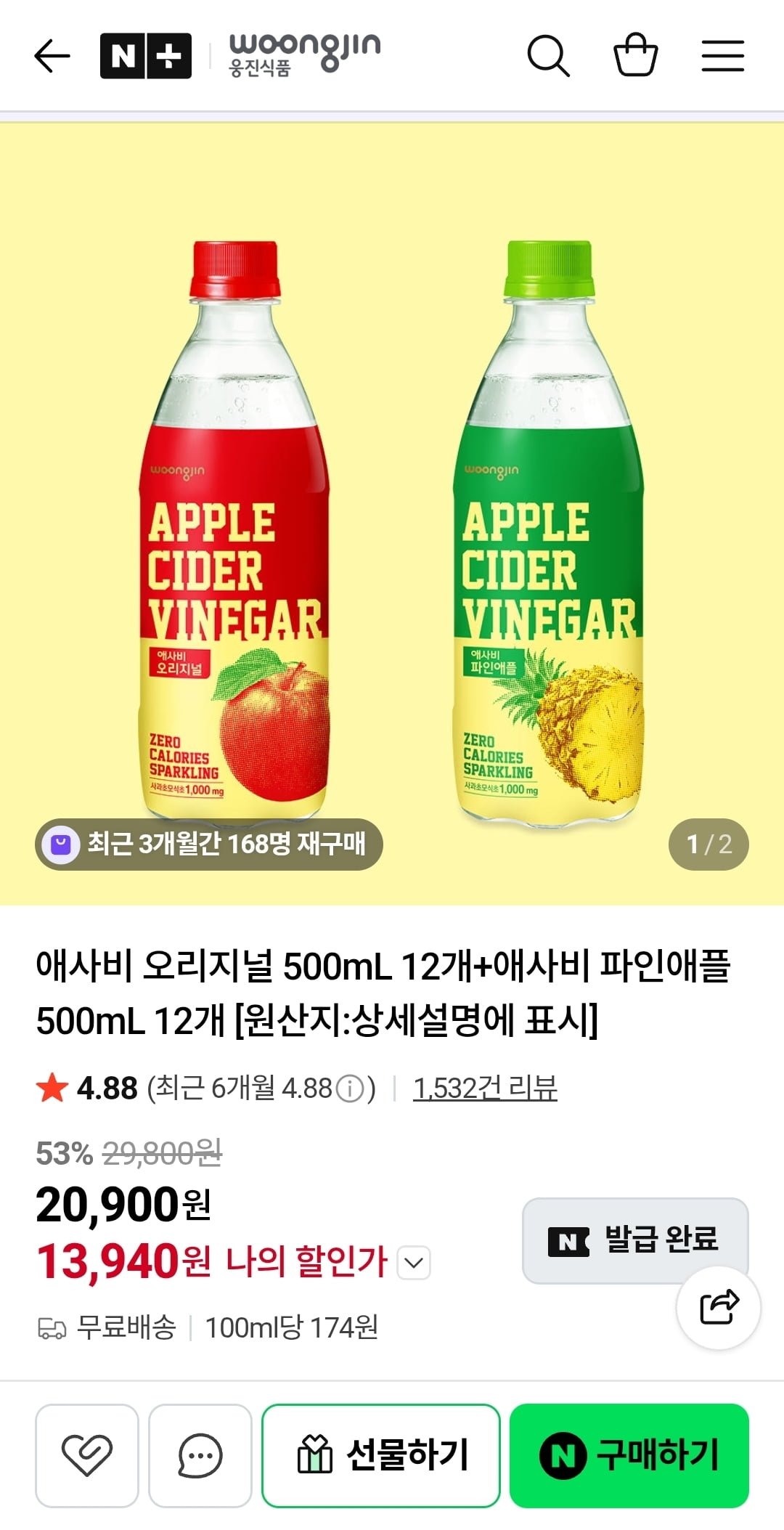Viewport: 784px width, 1530px height.
Task: Open the Woongjin brand store
Action: point(304,54)
